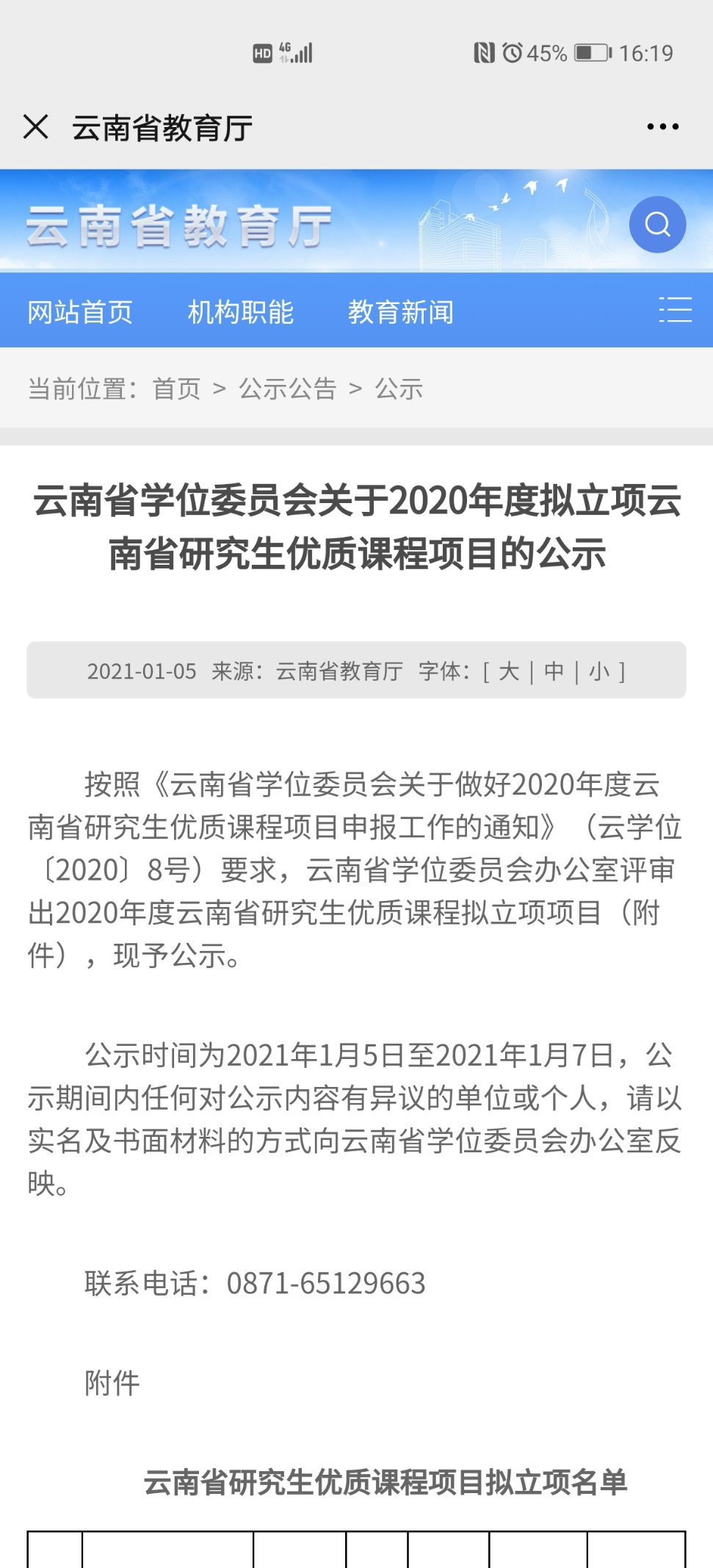The width and height of the screenshot is (713, 1568).
Task: Open the 公示 breadcrumb link
Action: point(399,389)
